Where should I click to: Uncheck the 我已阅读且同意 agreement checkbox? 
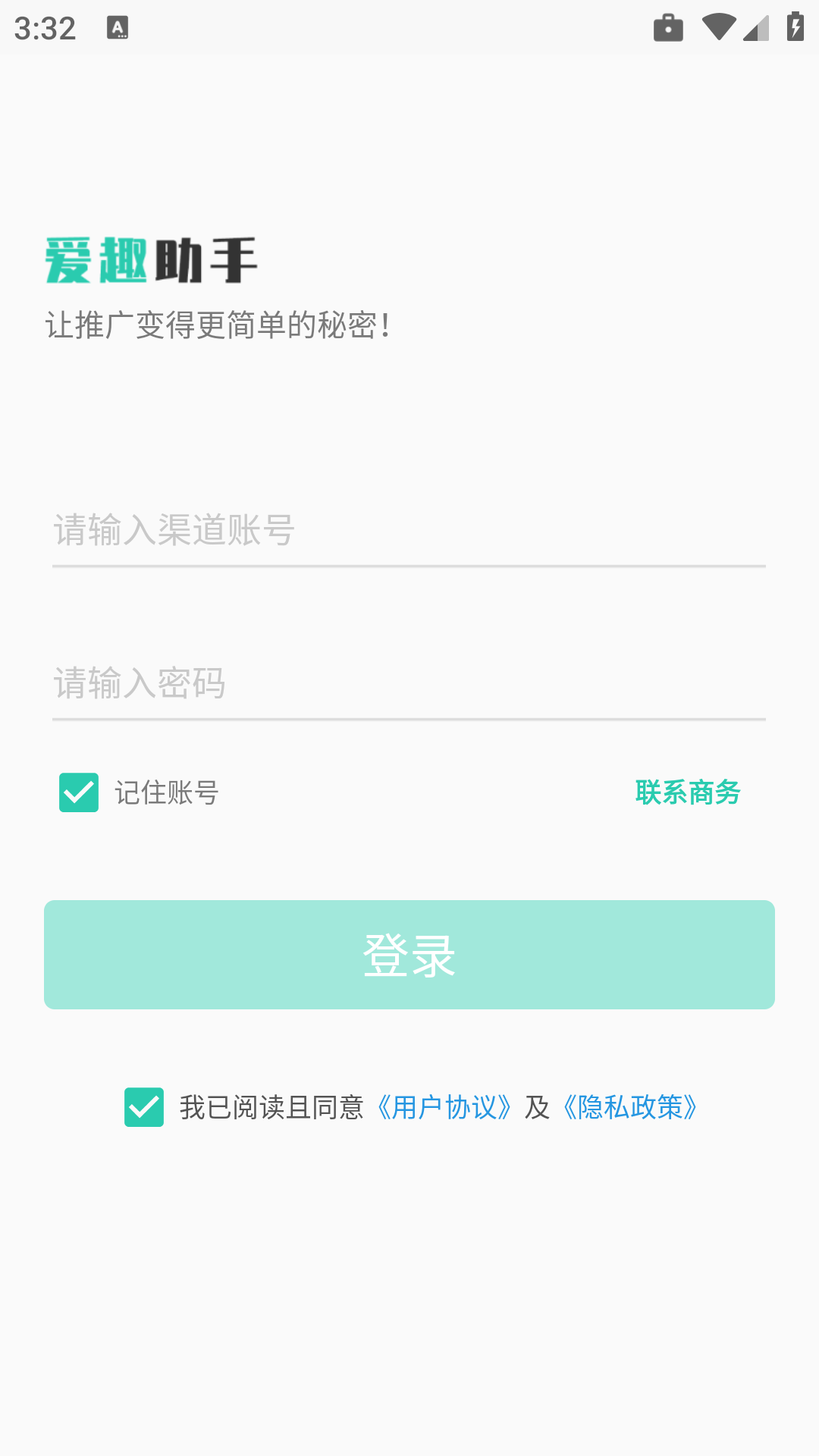(x=144, y=1107)
